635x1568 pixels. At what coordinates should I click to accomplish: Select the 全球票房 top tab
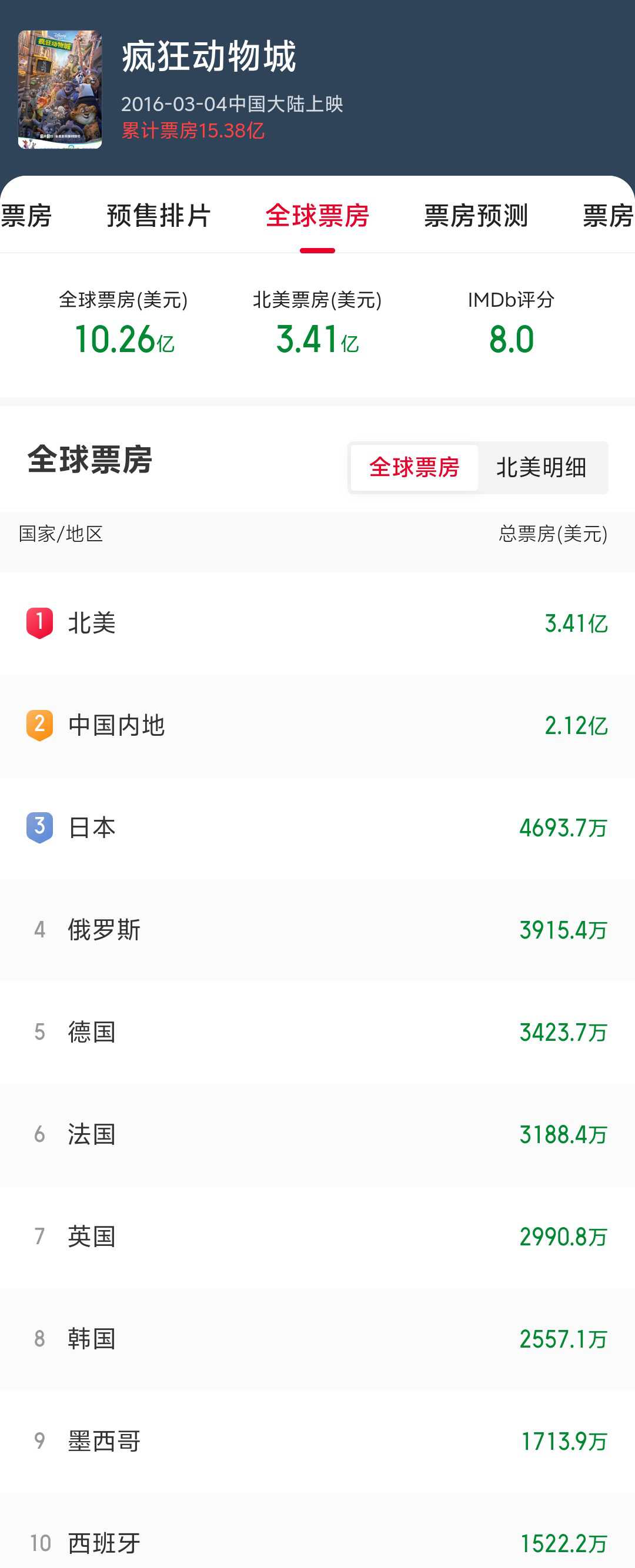(x=317, y=216)
